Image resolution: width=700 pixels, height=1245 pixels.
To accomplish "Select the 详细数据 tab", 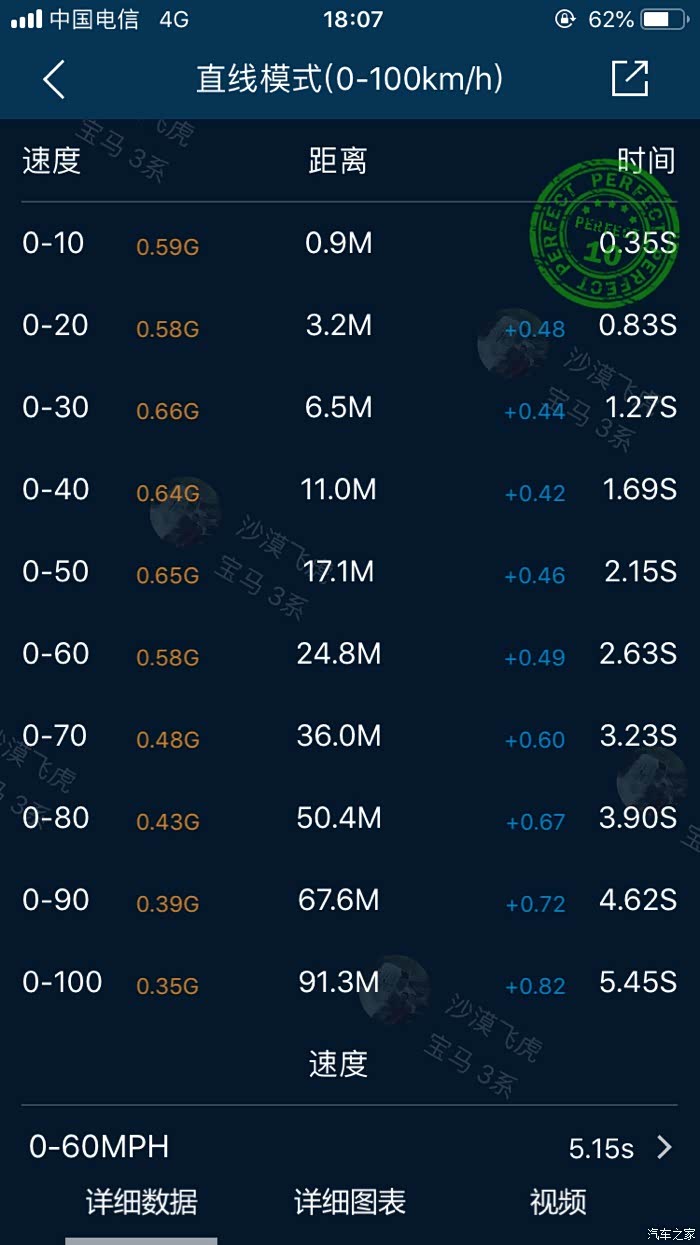I will point(141,1202).
